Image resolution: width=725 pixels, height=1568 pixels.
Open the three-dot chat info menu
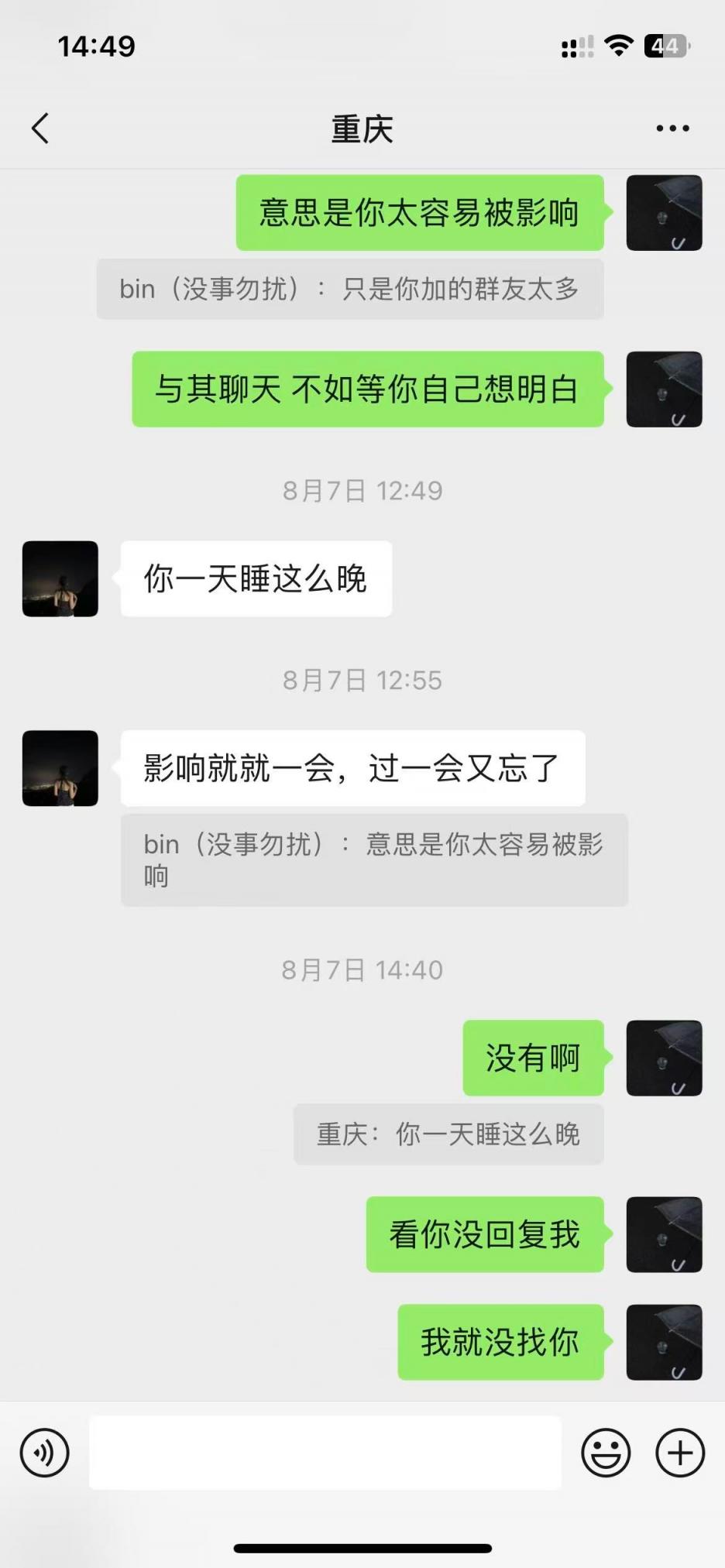[x=672, y=129]
